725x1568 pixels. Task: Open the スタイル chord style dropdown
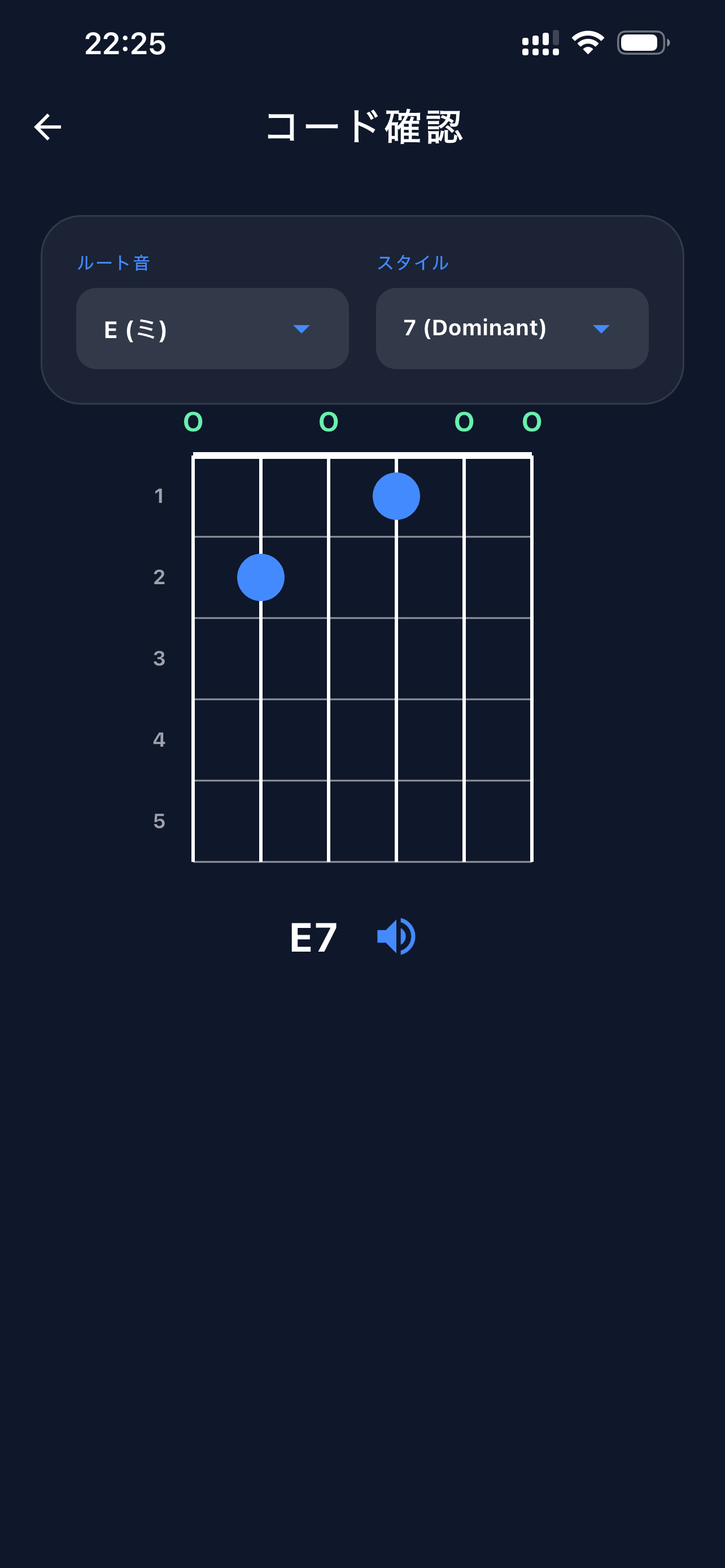512,329
